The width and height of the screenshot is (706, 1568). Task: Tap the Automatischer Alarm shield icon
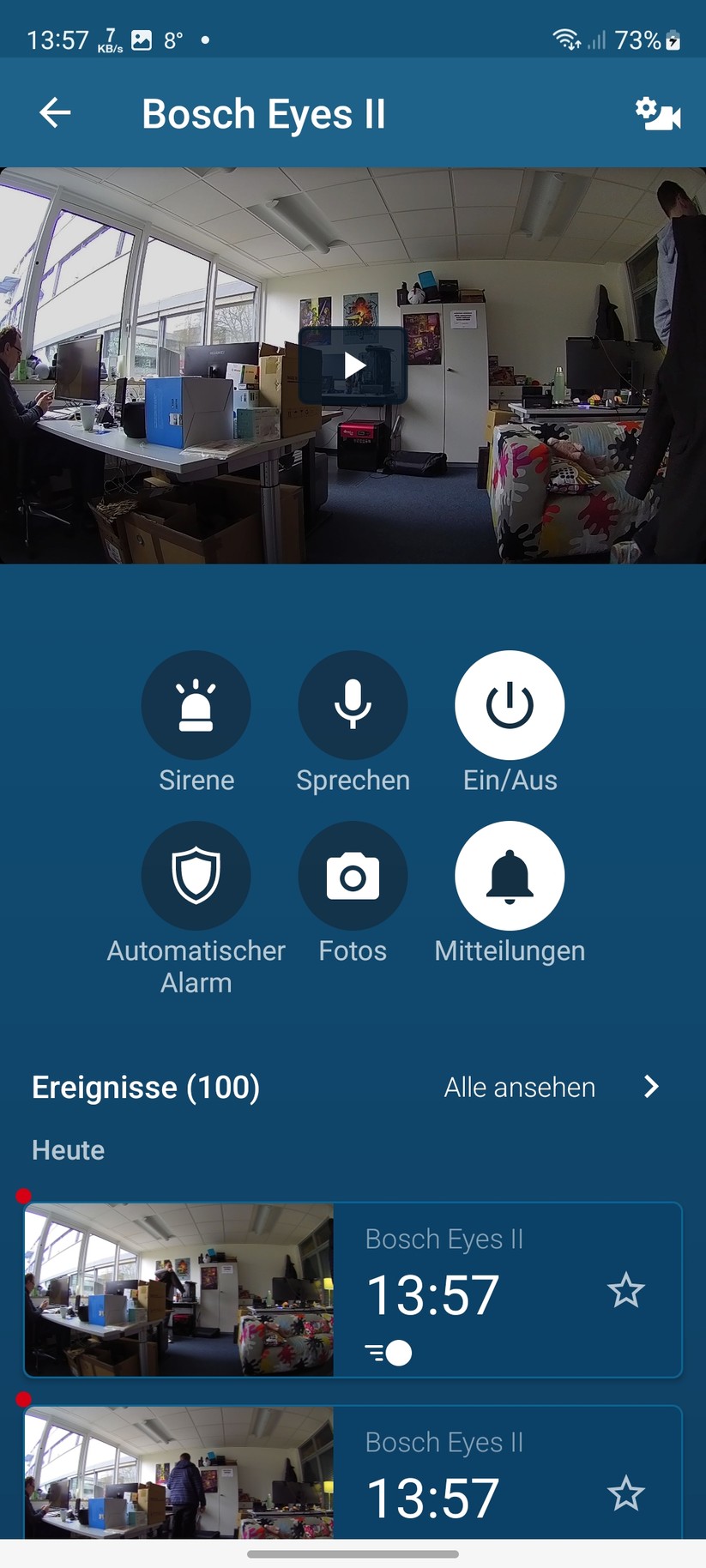click(196, 874)
